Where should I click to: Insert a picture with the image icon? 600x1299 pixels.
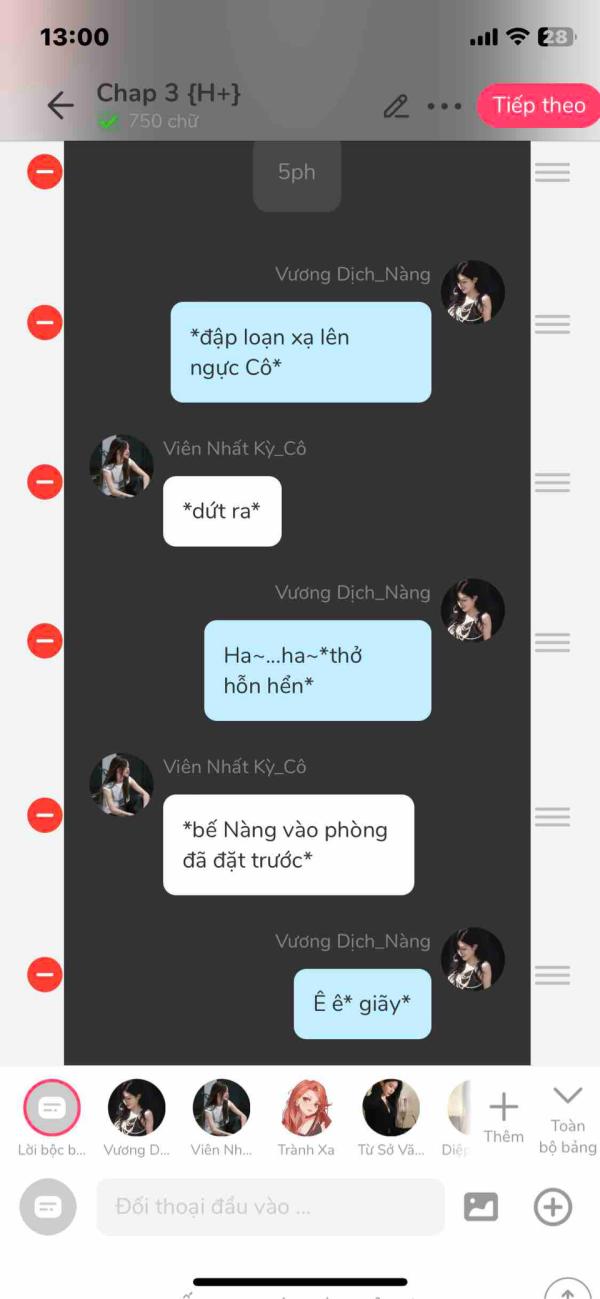click(x=481, y=1207)
